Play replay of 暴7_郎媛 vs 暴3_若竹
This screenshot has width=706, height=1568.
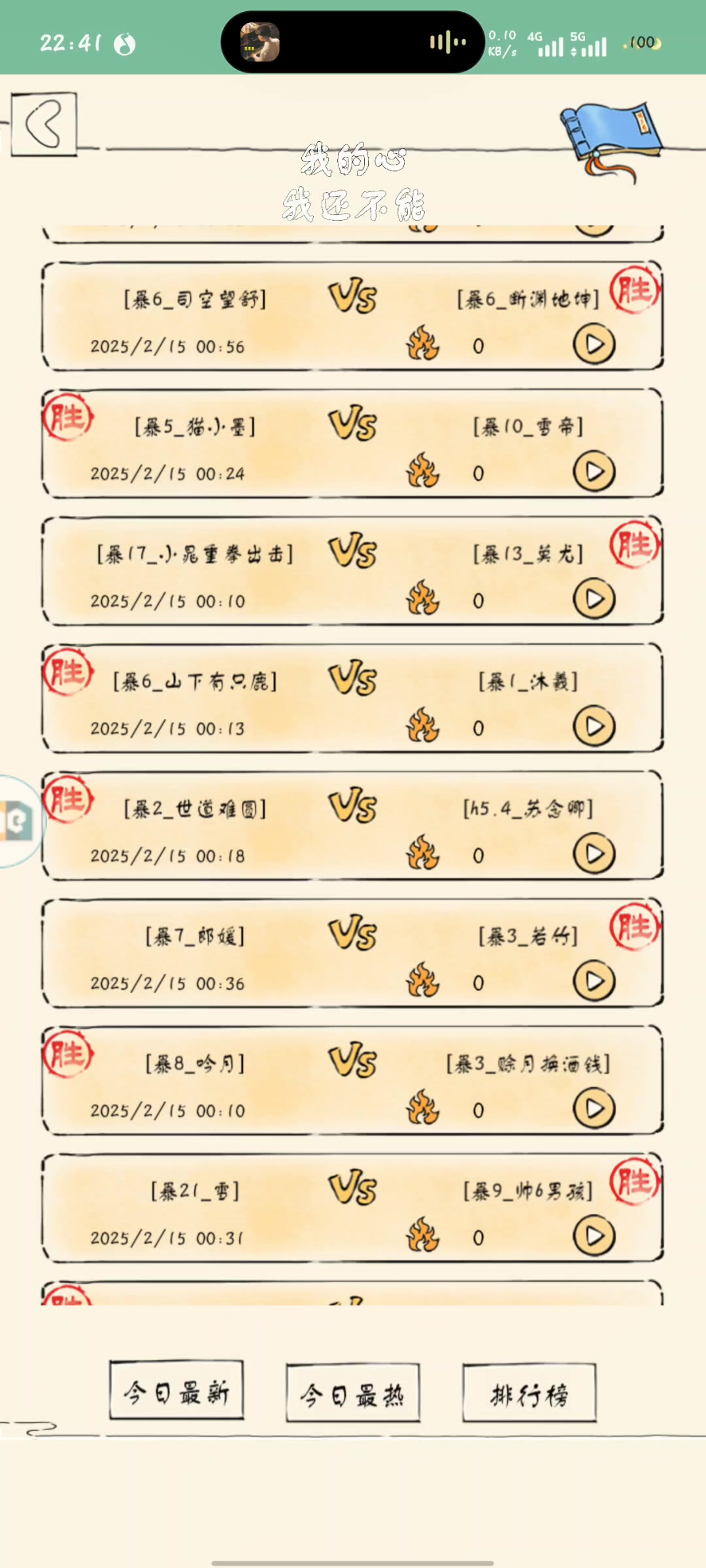594,981
